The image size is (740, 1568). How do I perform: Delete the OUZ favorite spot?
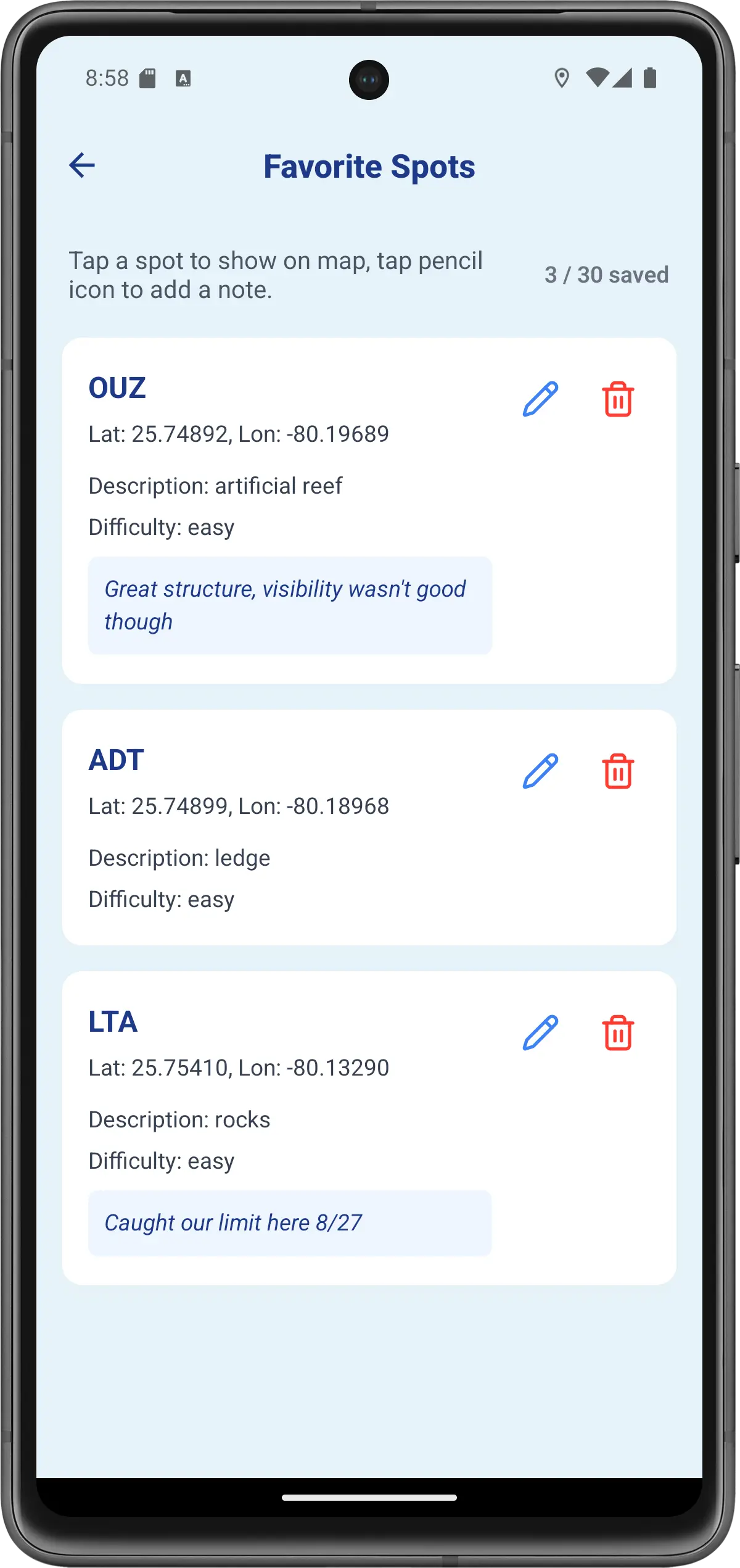point(618,399)
